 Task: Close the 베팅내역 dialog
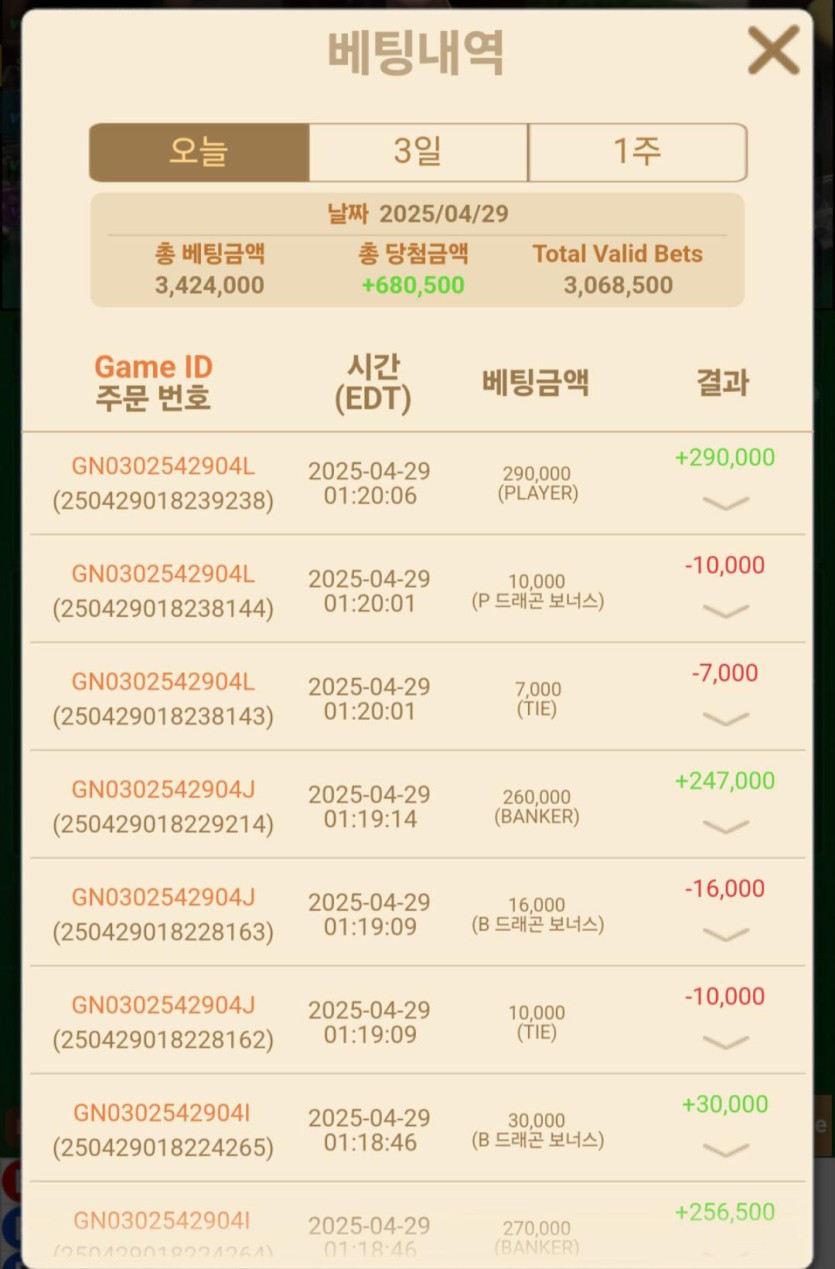click(x=773, y=50)
